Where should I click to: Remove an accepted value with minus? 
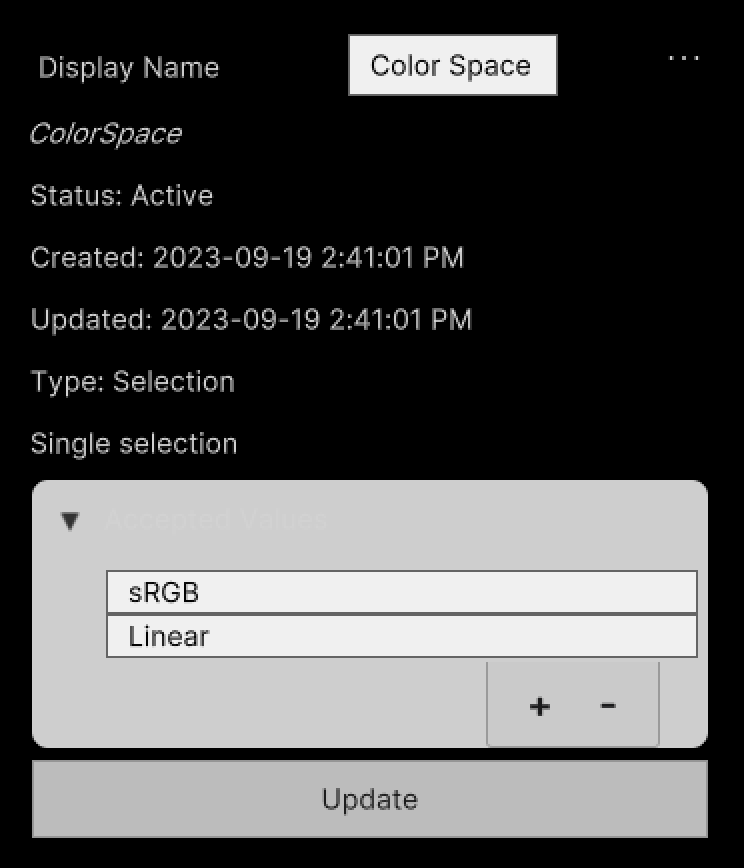[x=608, y=706]
